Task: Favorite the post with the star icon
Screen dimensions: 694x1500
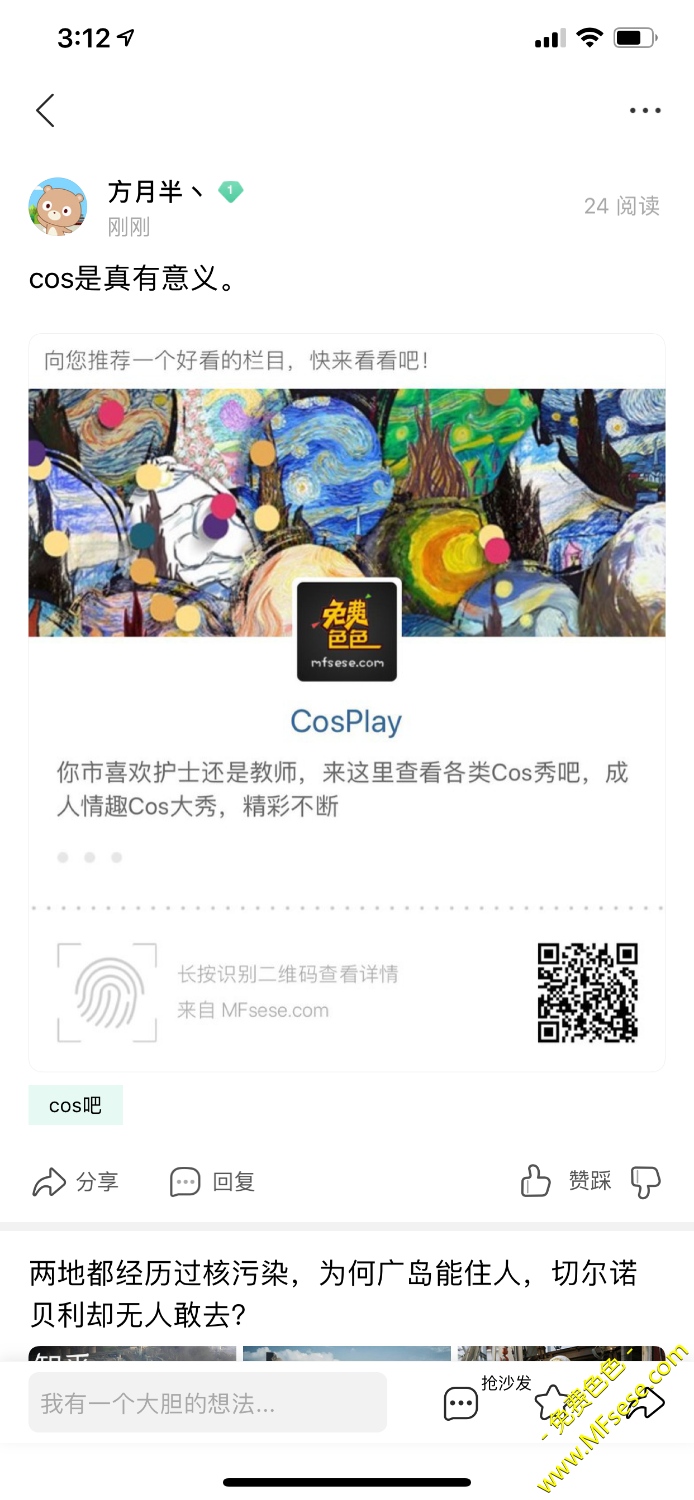Action: click(x=551, y=1403)
